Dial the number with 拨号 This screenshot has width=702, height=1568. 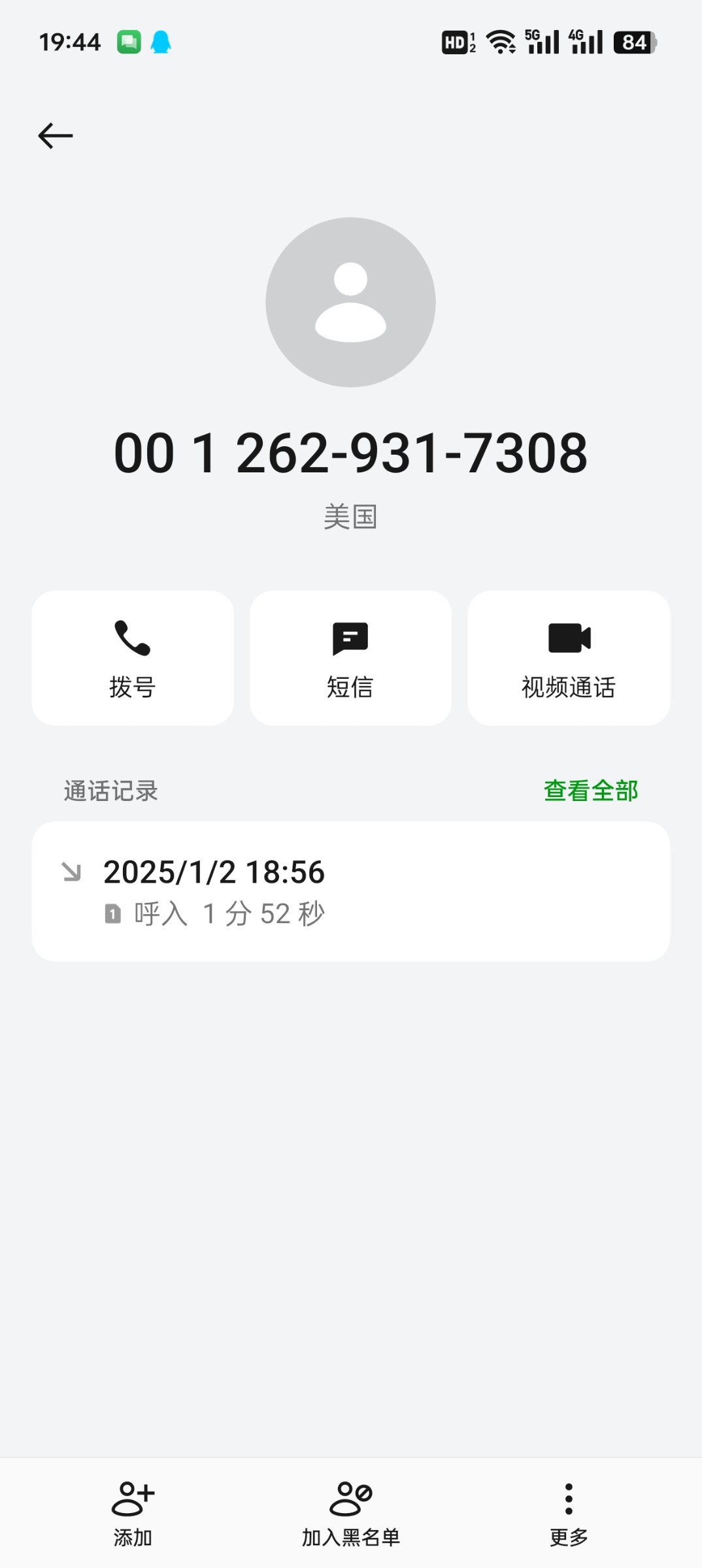(133, 658)
